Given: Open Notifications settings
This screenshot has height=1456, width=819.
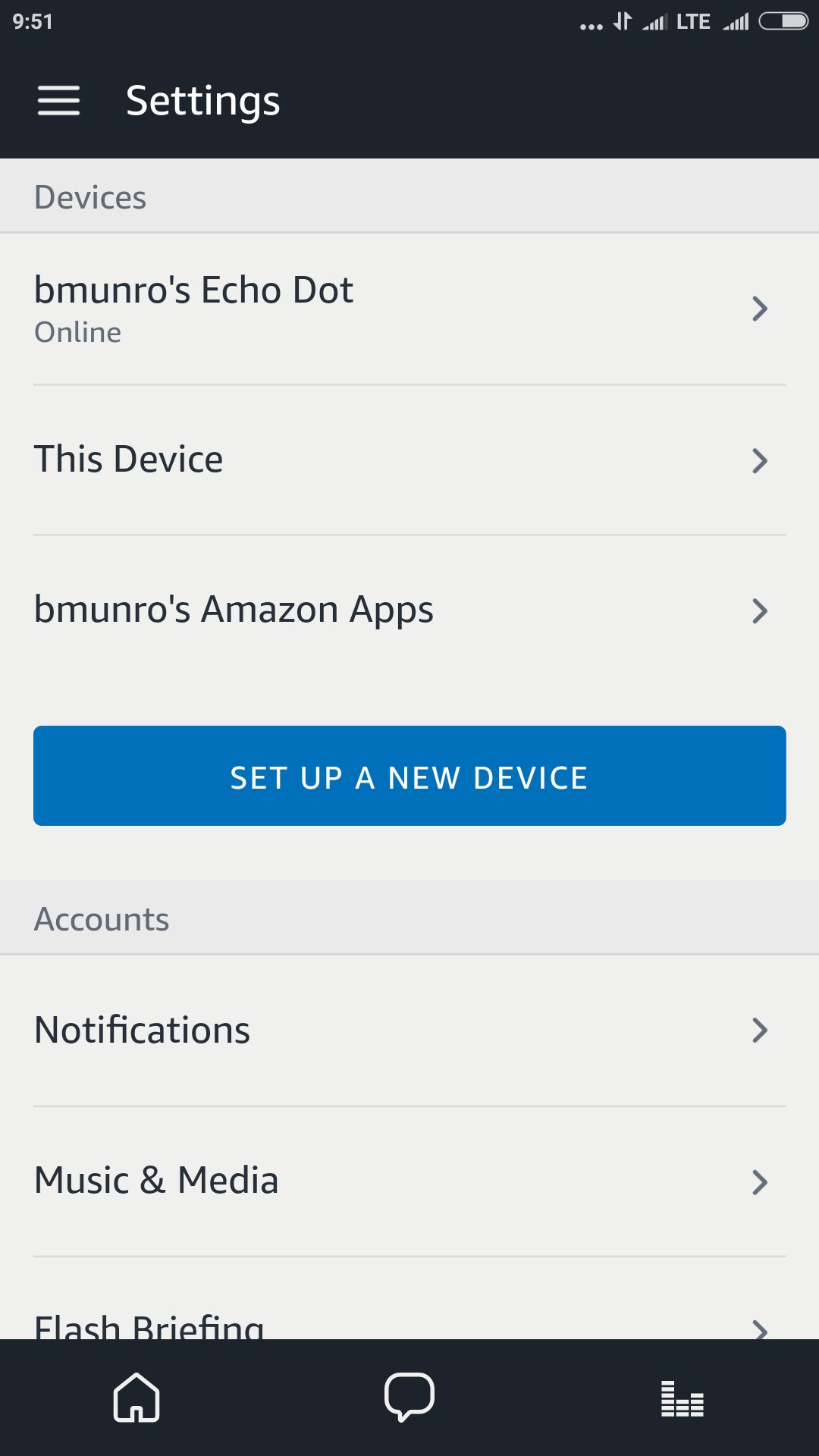Looking at the screenshot, I should pos(409,1030).
